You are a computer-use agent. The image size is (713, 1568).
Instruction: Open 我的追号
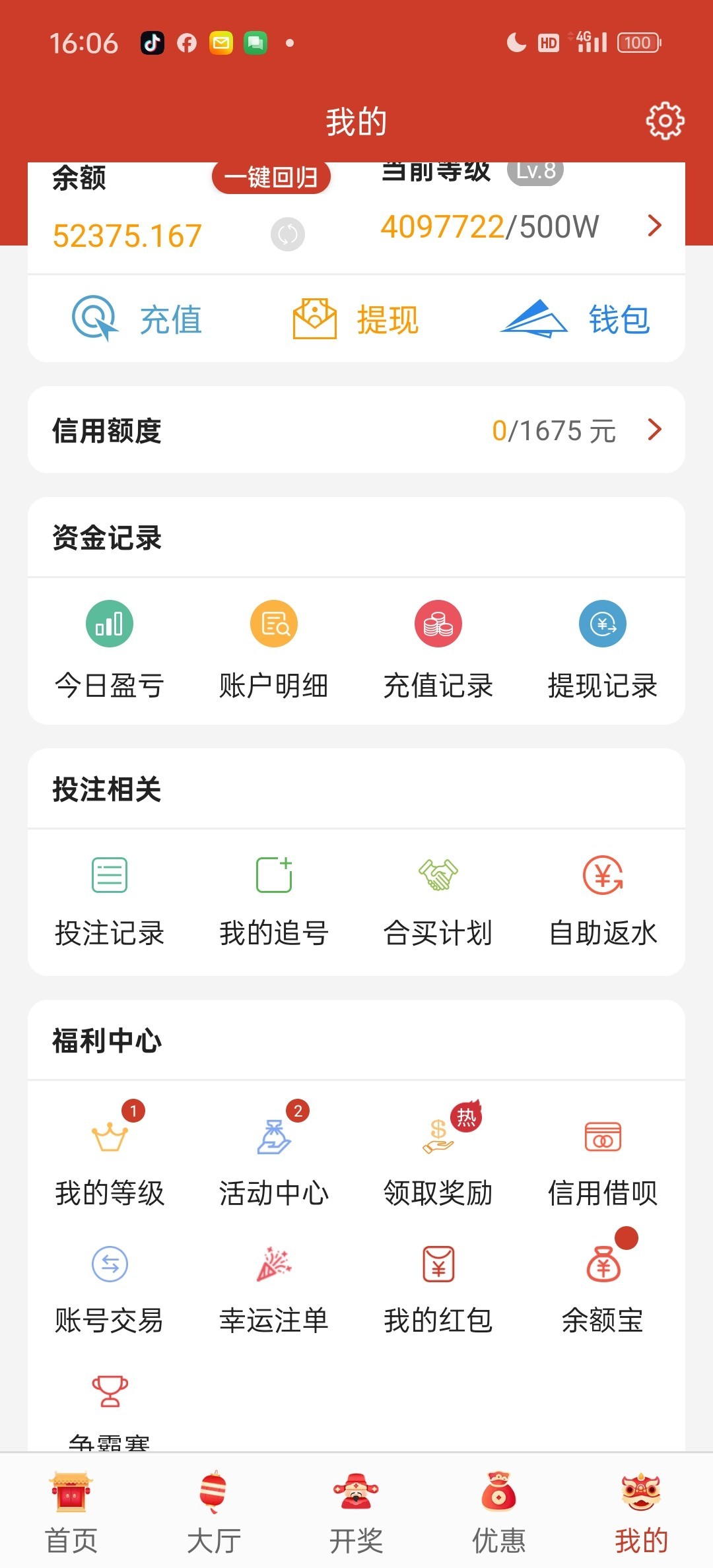click(x=274, y=900)
